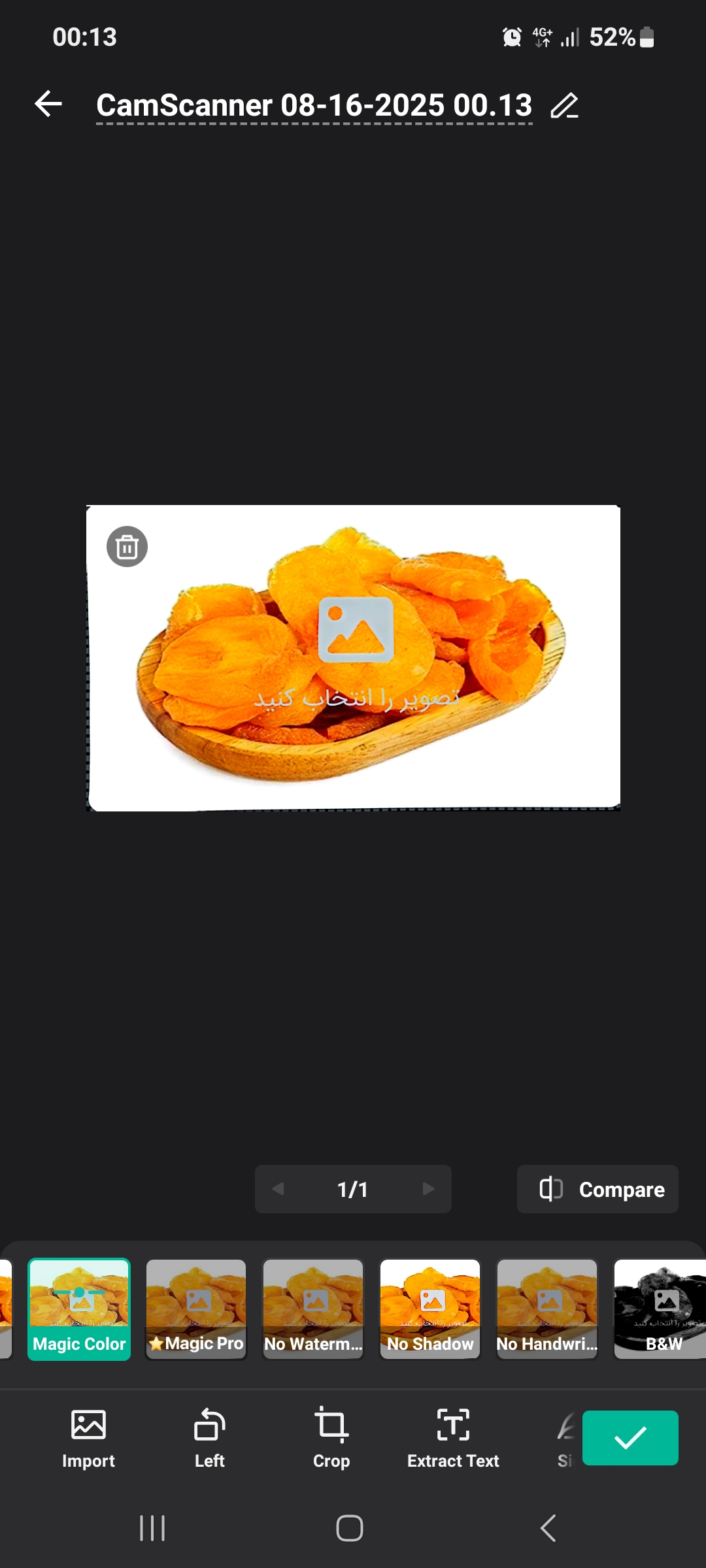Apply the No Shadow filter
The image size is (706, 1568).
[x=430, y=1309]
